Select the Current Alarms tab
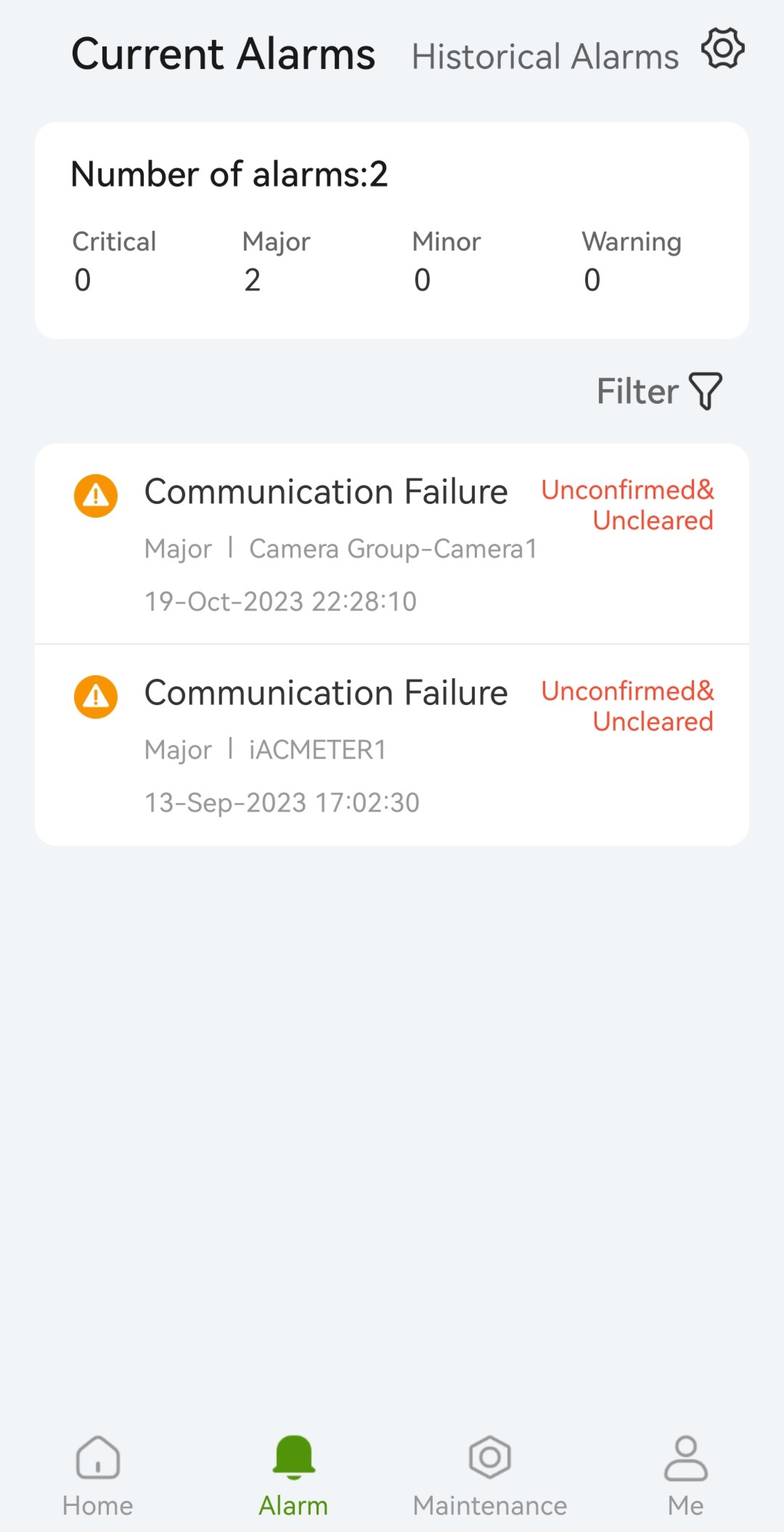This screenshot has width=784, height=1532. [x=224, y=54]
